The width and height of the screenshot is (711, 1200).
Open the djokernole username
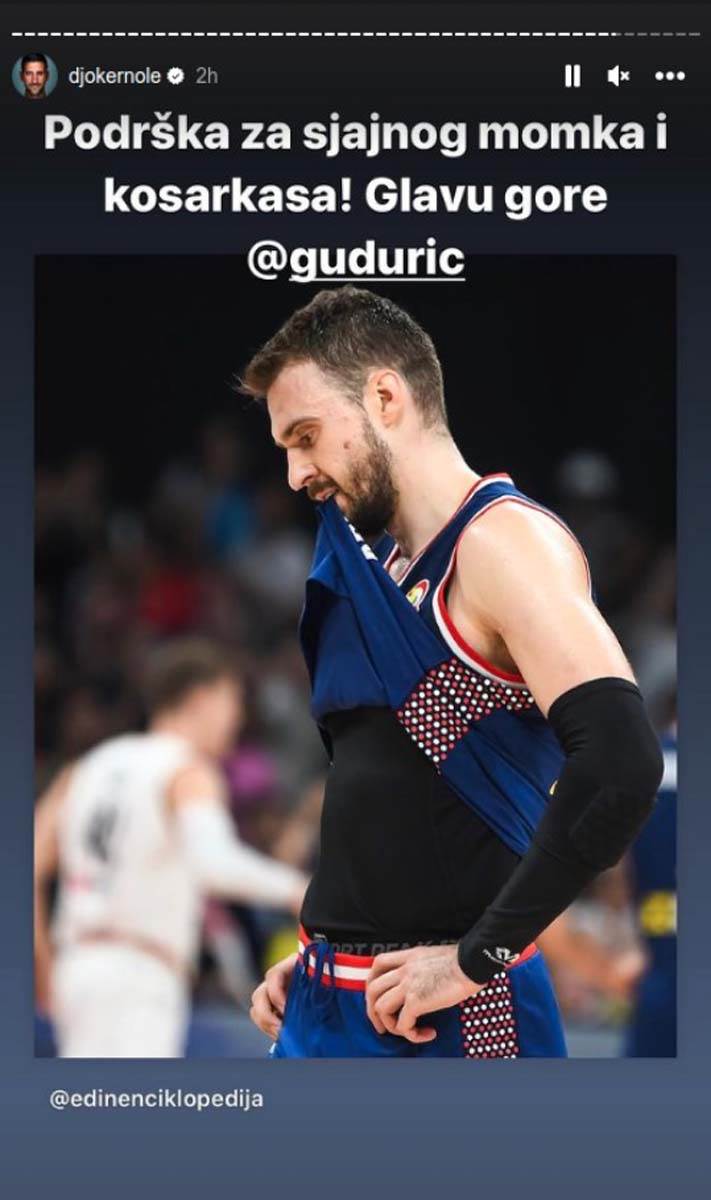pos(114,76)
